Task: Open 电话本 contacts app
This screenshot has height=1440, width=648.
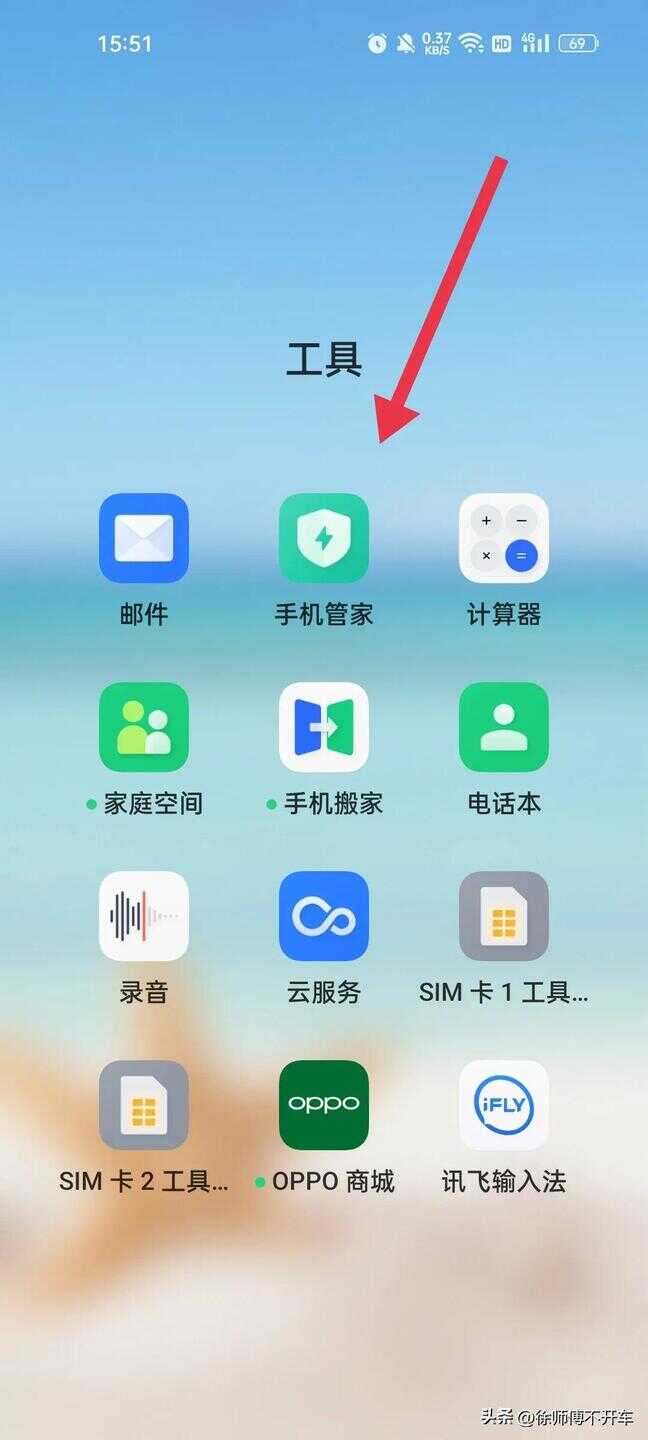Action: click(x=504, y=727)
